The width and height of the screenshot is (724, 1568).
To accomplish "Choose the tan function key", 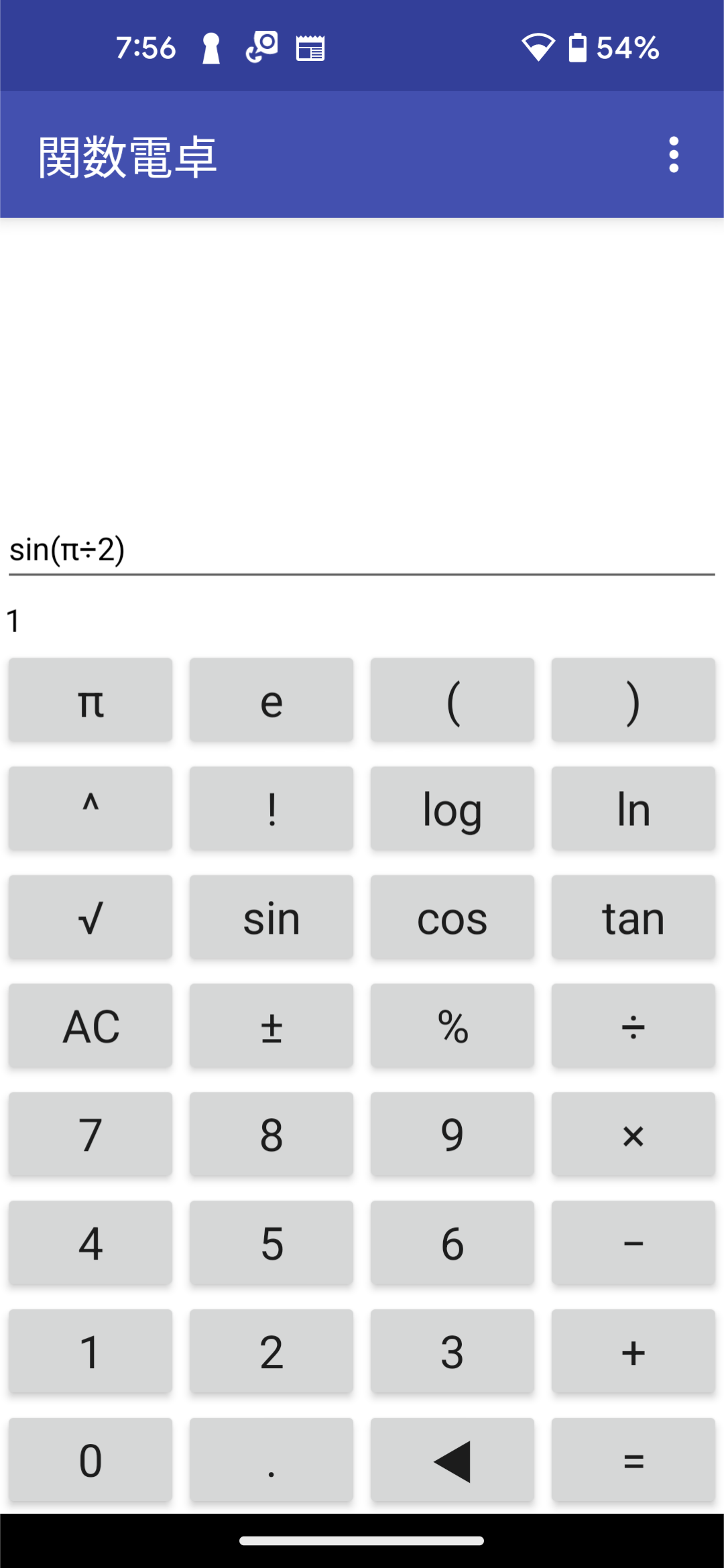I will [x=633, y=918].
